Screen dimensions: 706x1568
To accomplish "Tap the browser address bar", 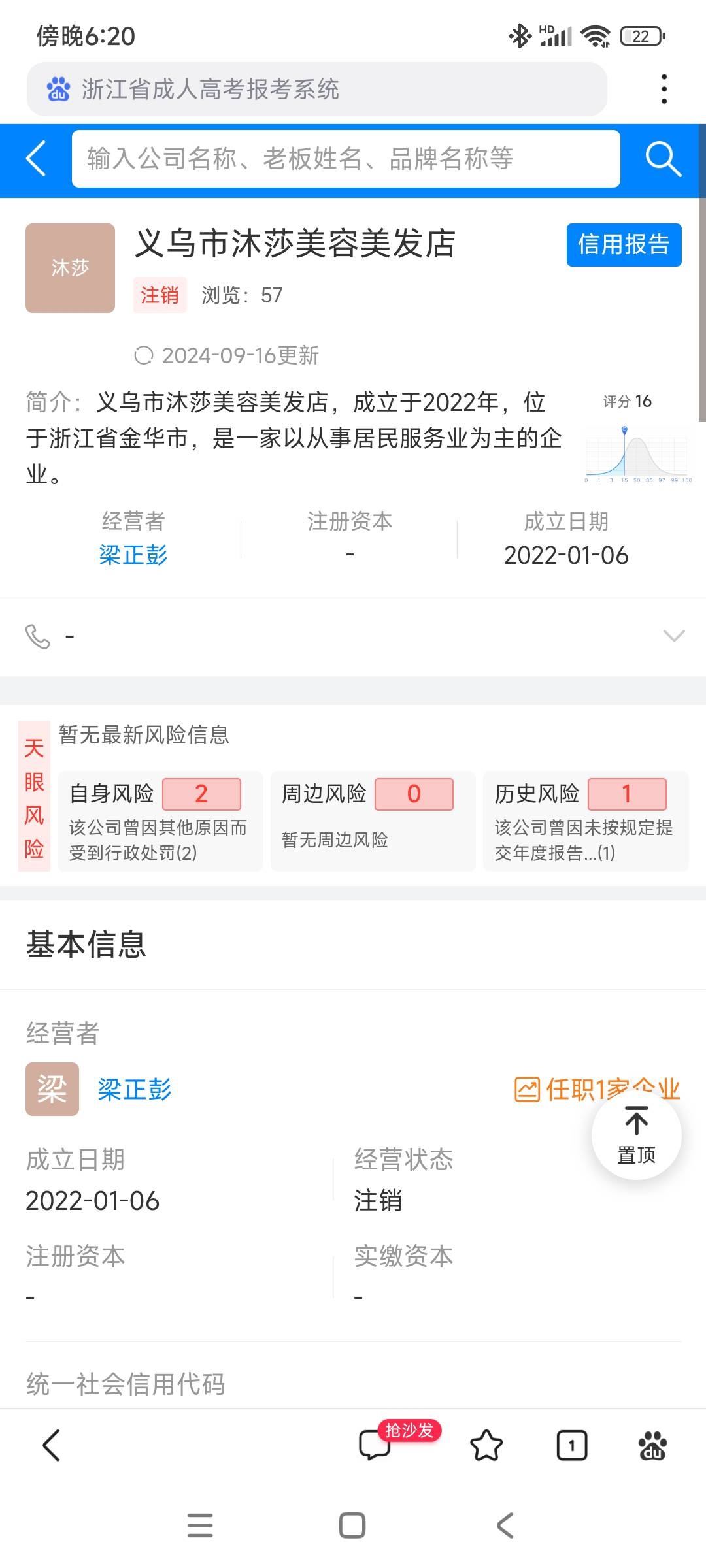I will pyautogui.click(x=316, y=90).
